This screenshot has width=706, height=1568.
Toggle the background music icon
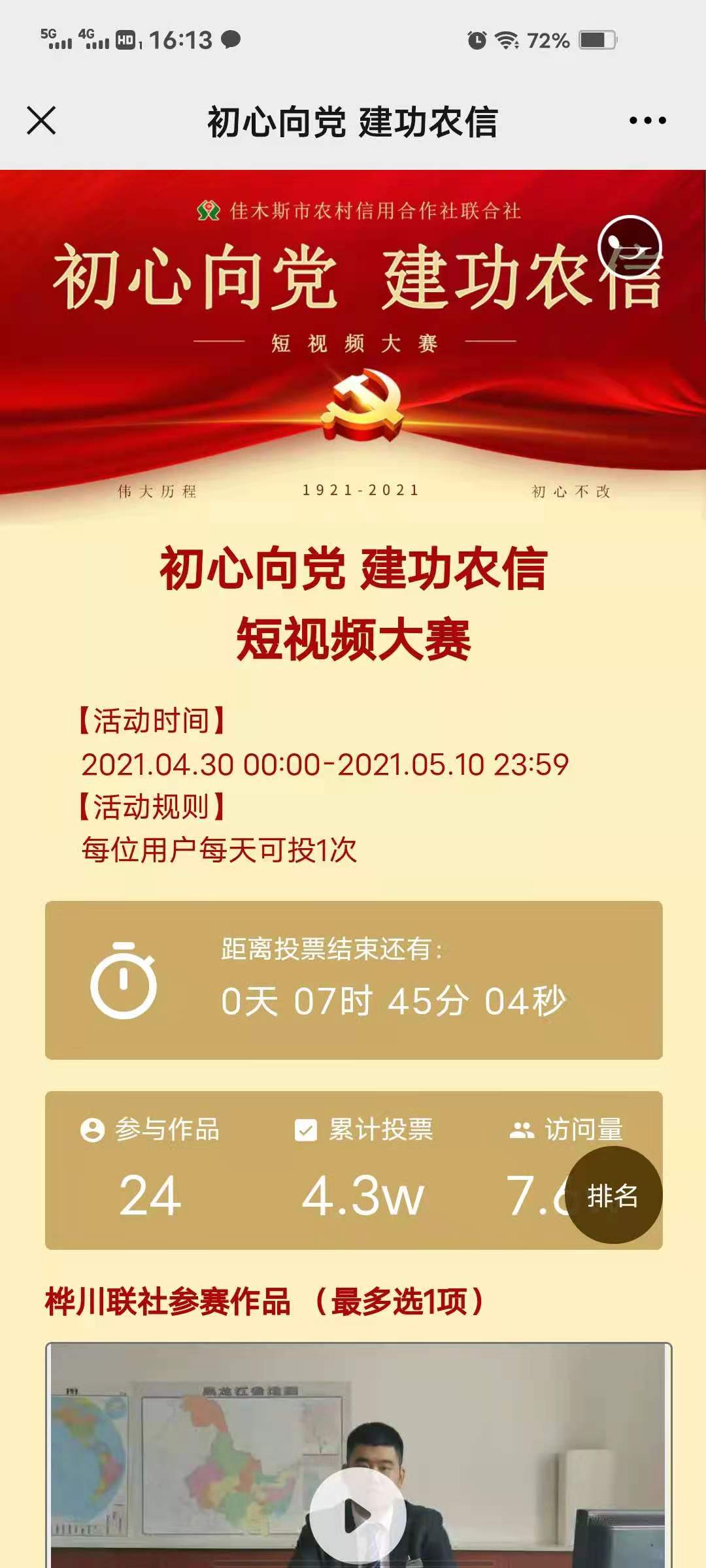click(630, 247)
